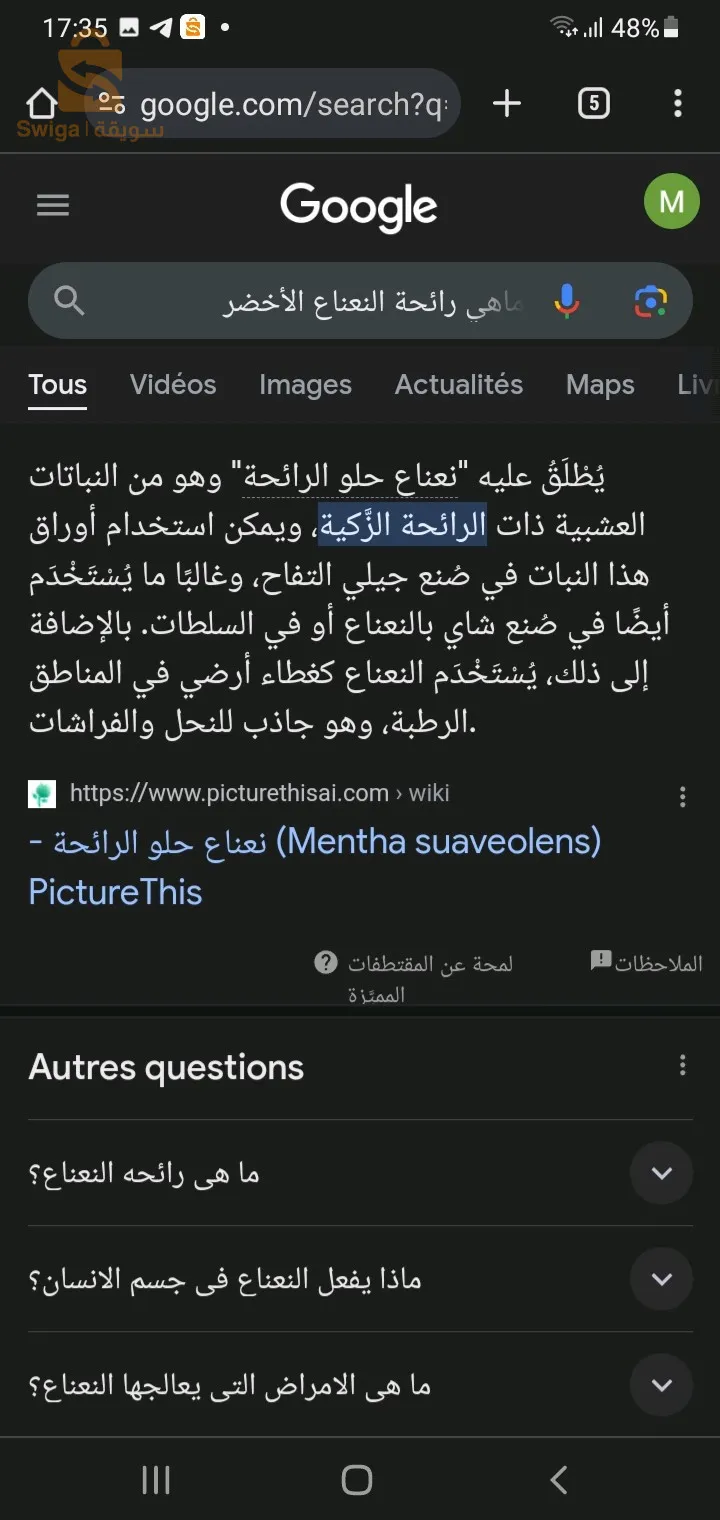Search by image with Google Lens
The height and width of the screenshot is (1520, 720).
pos(651,301)
